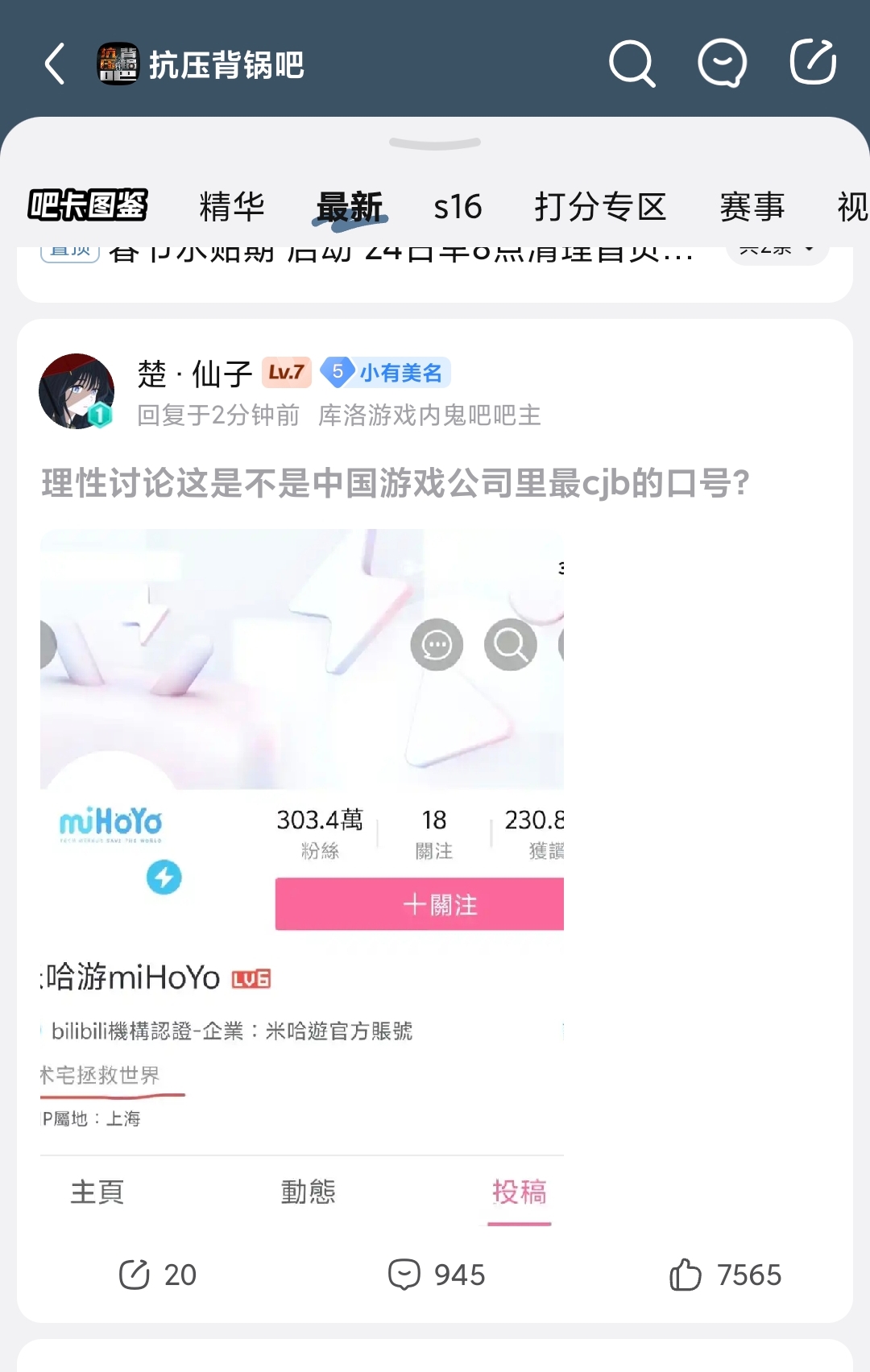
Task: Open the 945 comments
Action: [436, 1275]
